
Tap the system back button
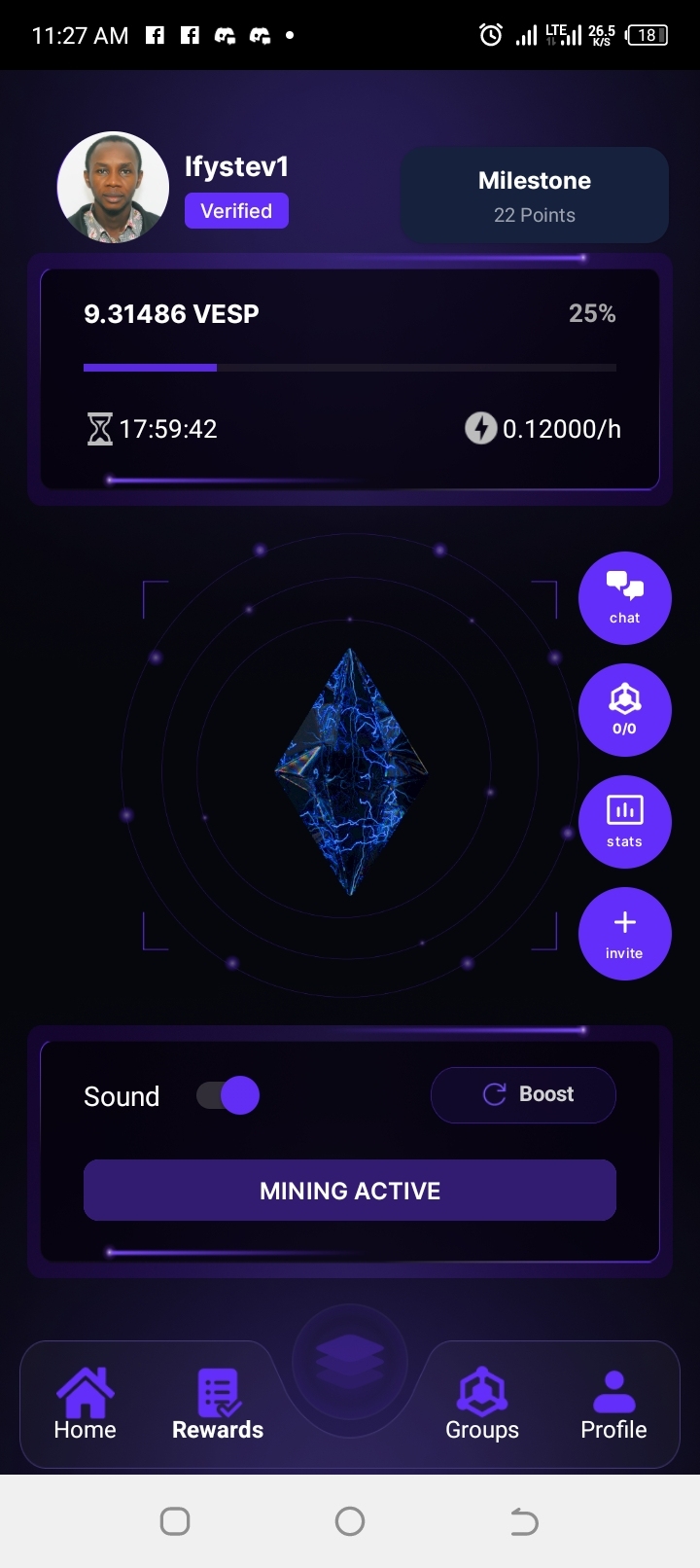[524, 1521]
